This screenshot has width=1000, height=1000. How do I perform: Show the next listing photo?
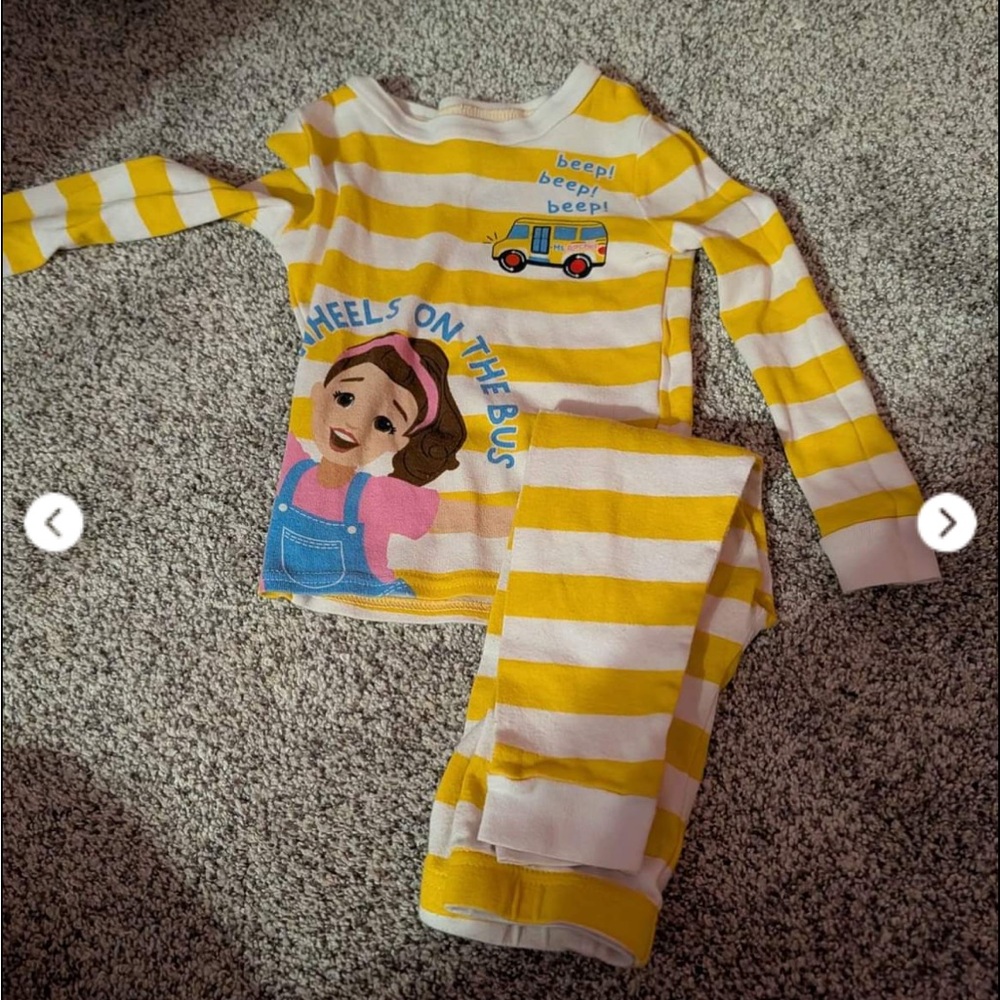coord(946,522)
